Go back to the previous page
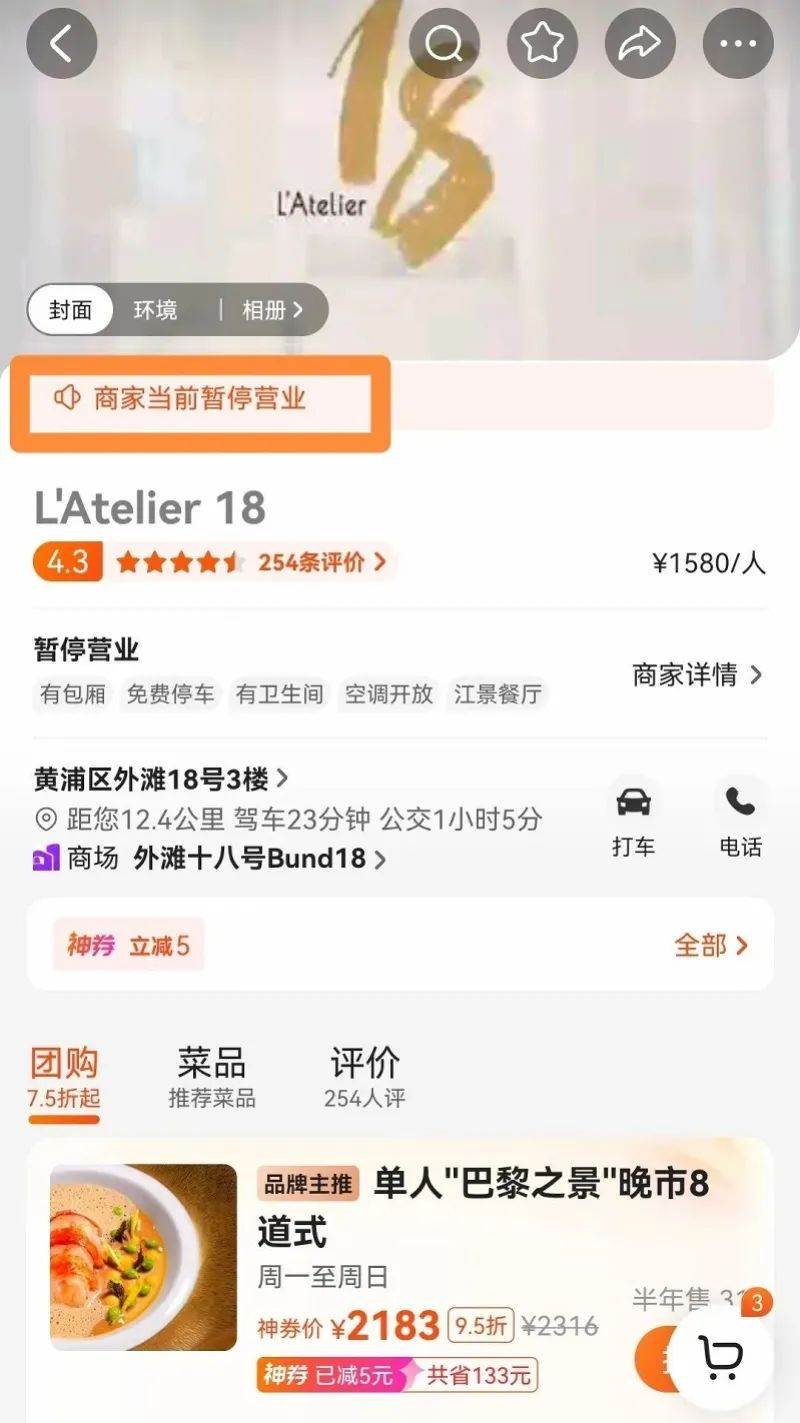The width and height of the screenshot is (800, 1423). pyautogui.click(x=61, y=43)
